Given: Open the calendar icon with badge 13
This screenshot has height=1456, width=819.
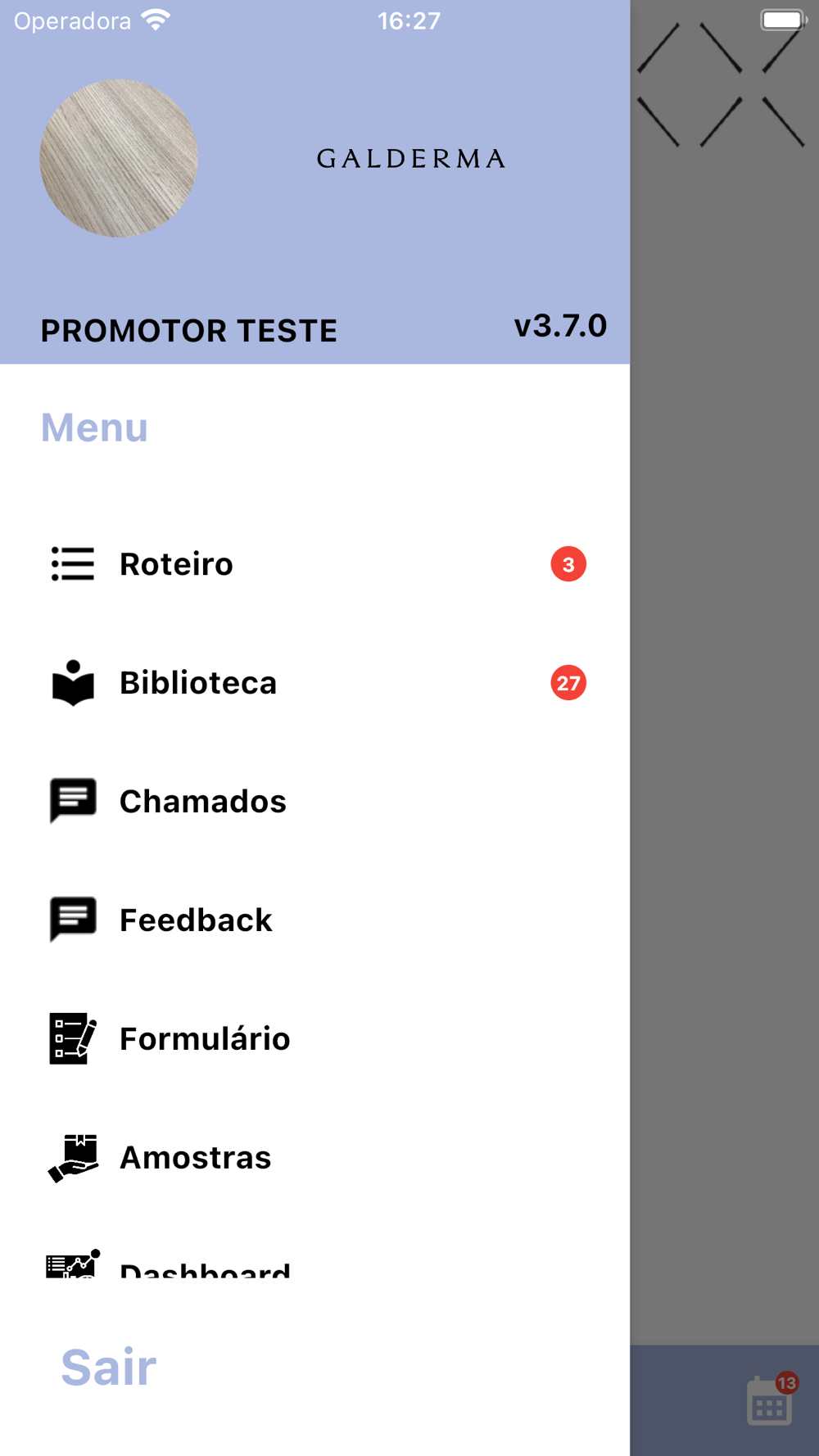Looking at the screenshot, I should [x=771, y=1399].
